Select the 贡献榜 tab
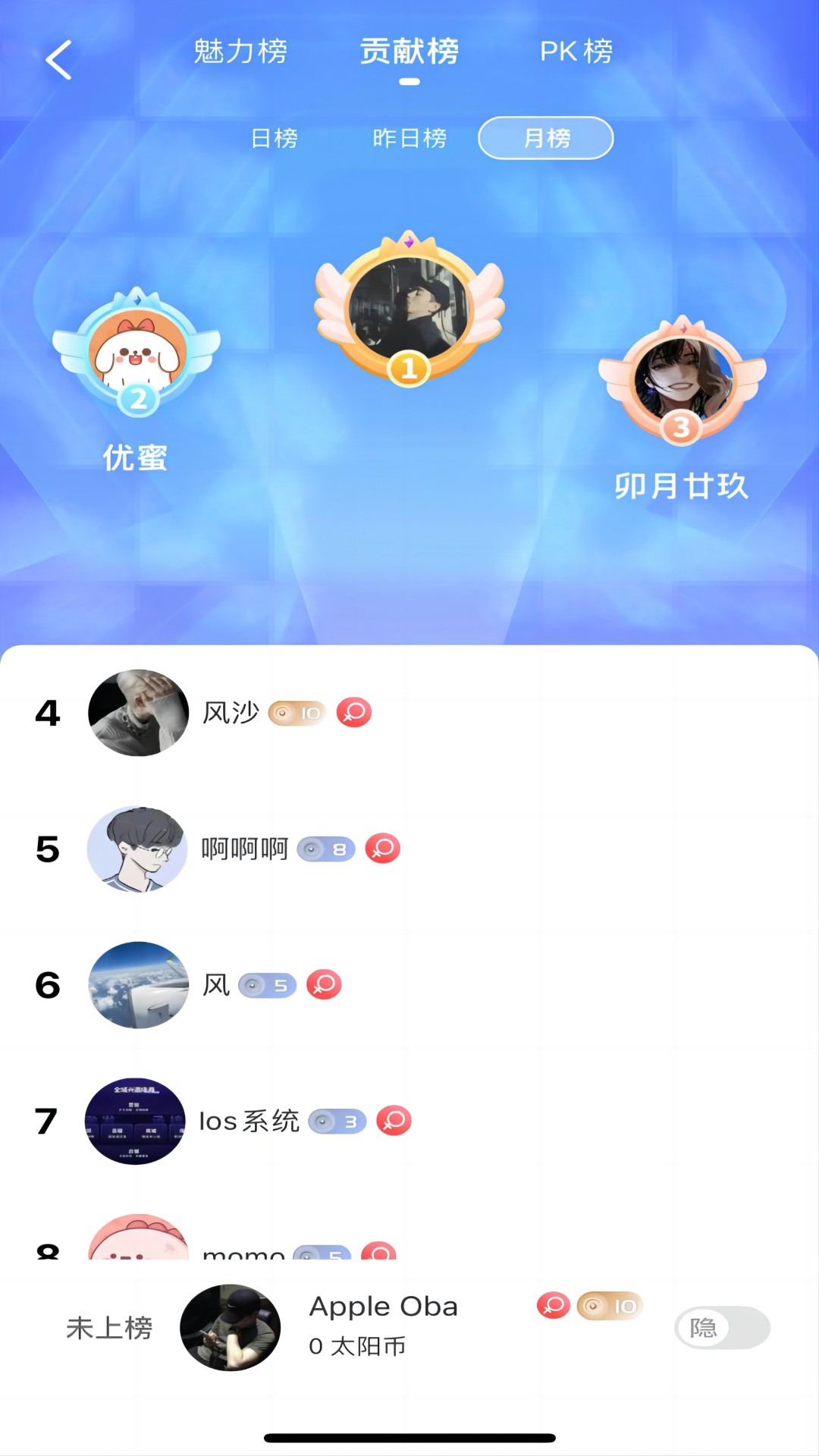 (x=409, y=52)
